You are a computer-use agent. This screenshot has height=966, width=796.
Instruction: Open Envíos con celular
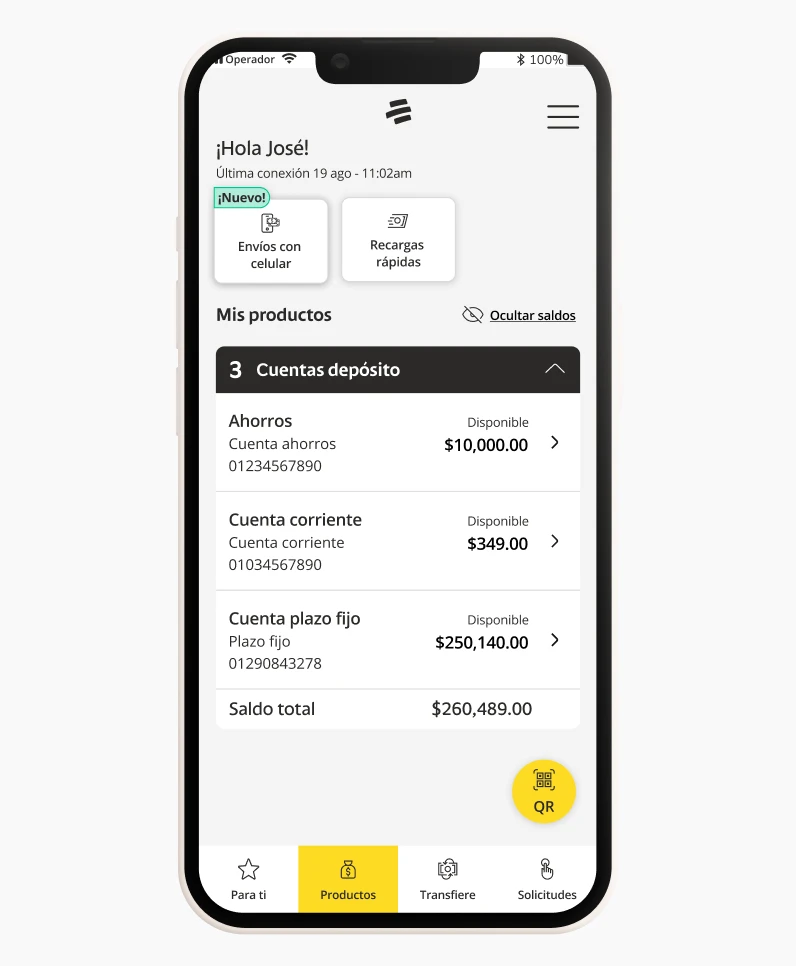click(x=270, y=241)
